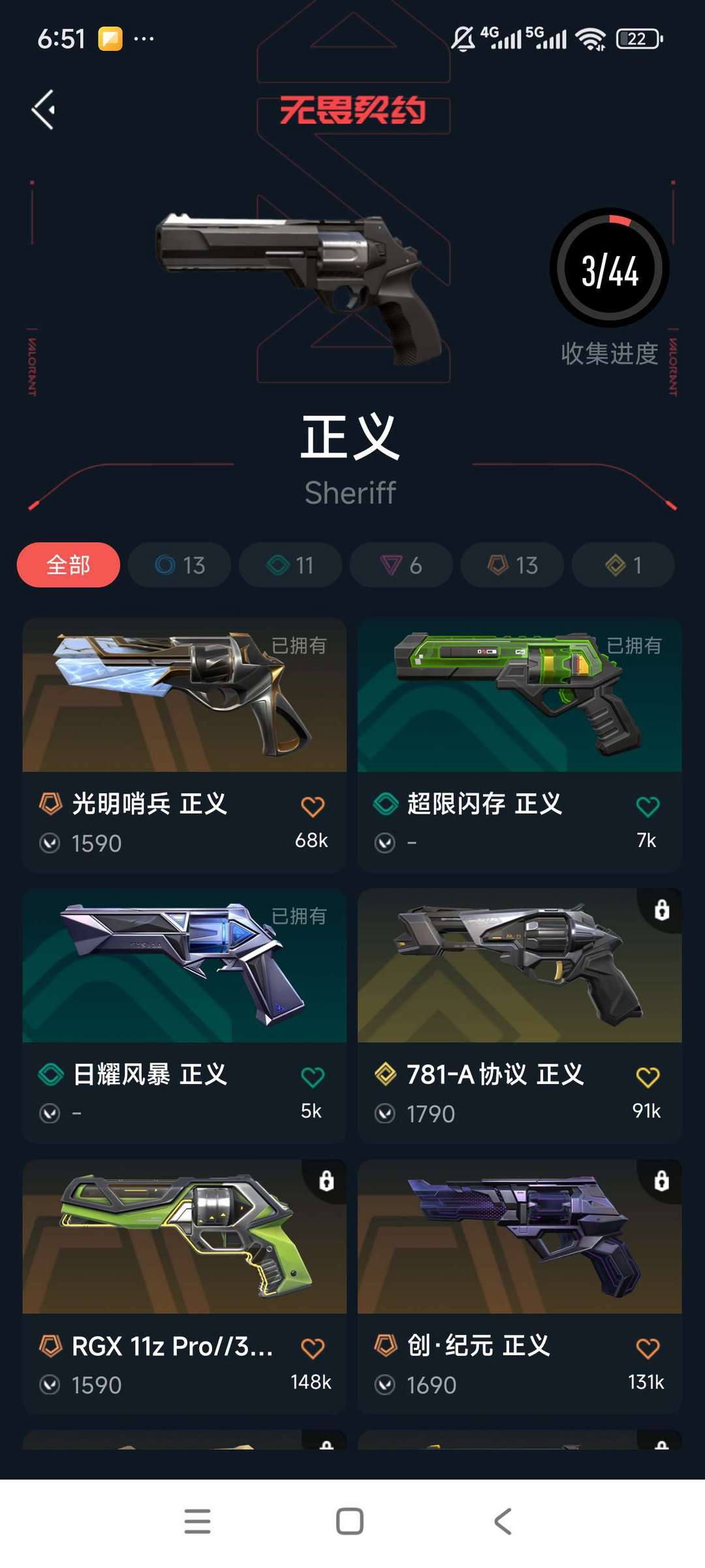705x1568 pixels.
Task: Open the 781-A 协议 正义 skin card
Action: 520,1016
